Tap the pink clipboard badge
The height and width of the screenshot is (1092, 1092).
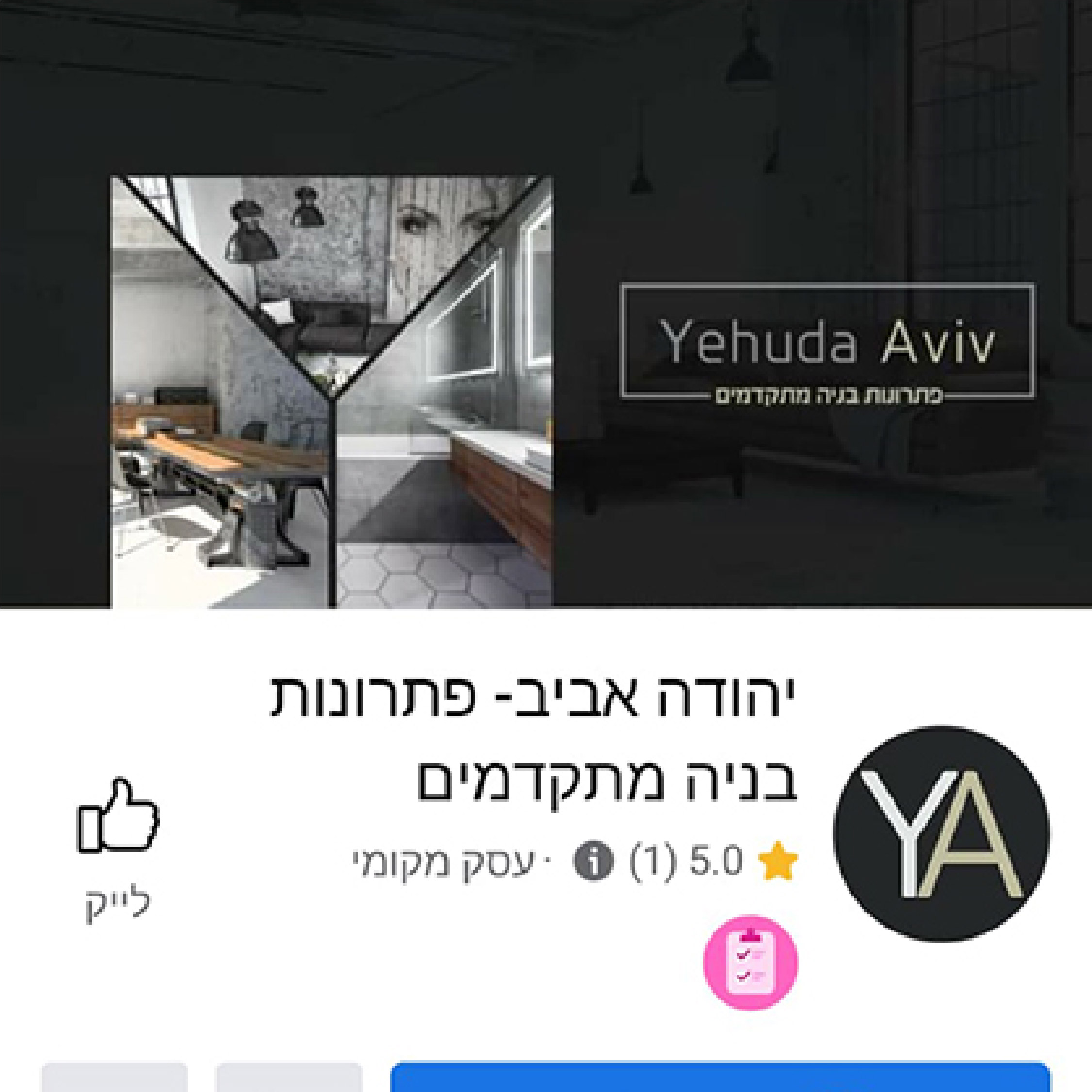coord(750,962)
